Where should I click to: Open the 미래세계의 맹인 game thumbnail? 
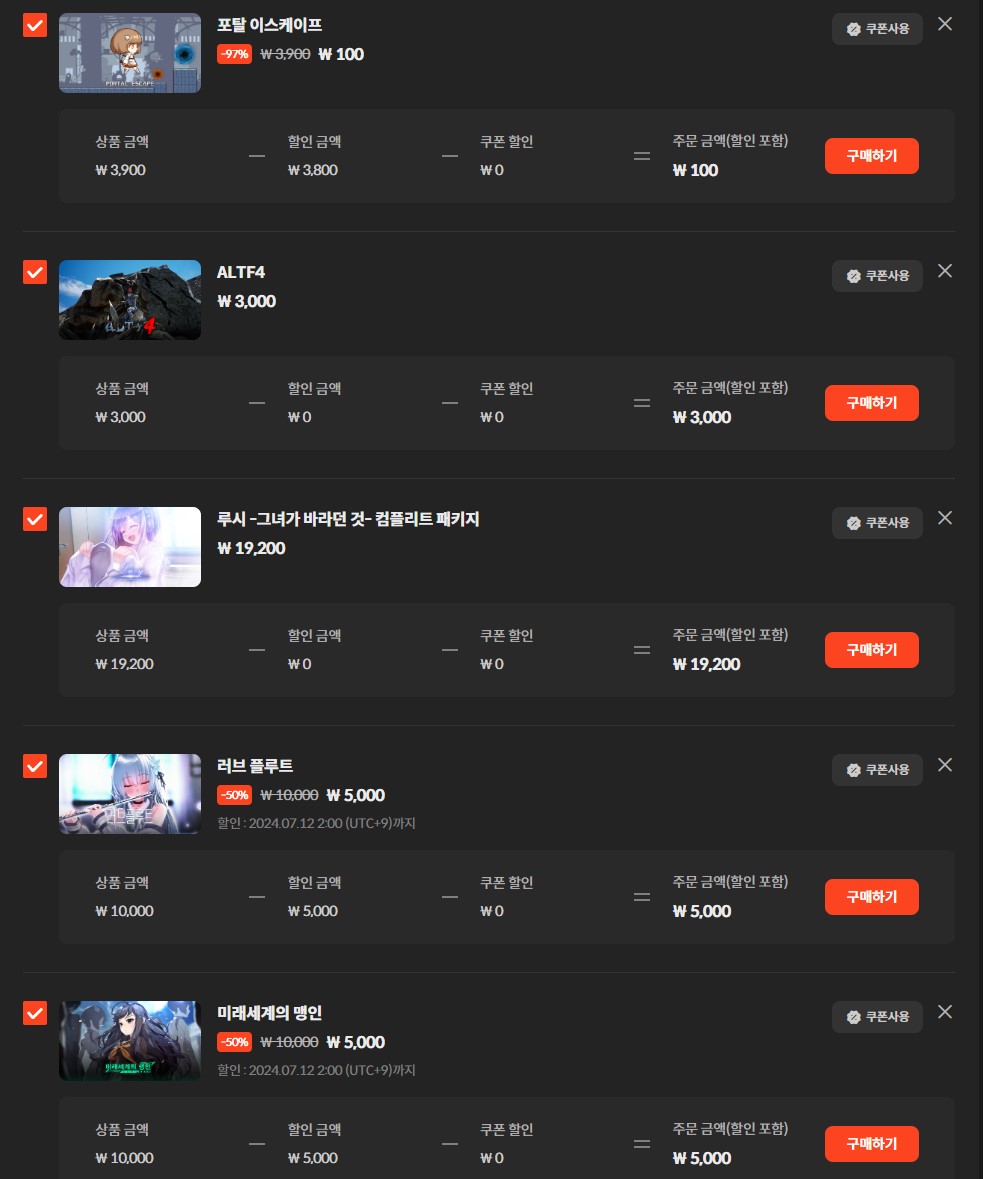130,1041
